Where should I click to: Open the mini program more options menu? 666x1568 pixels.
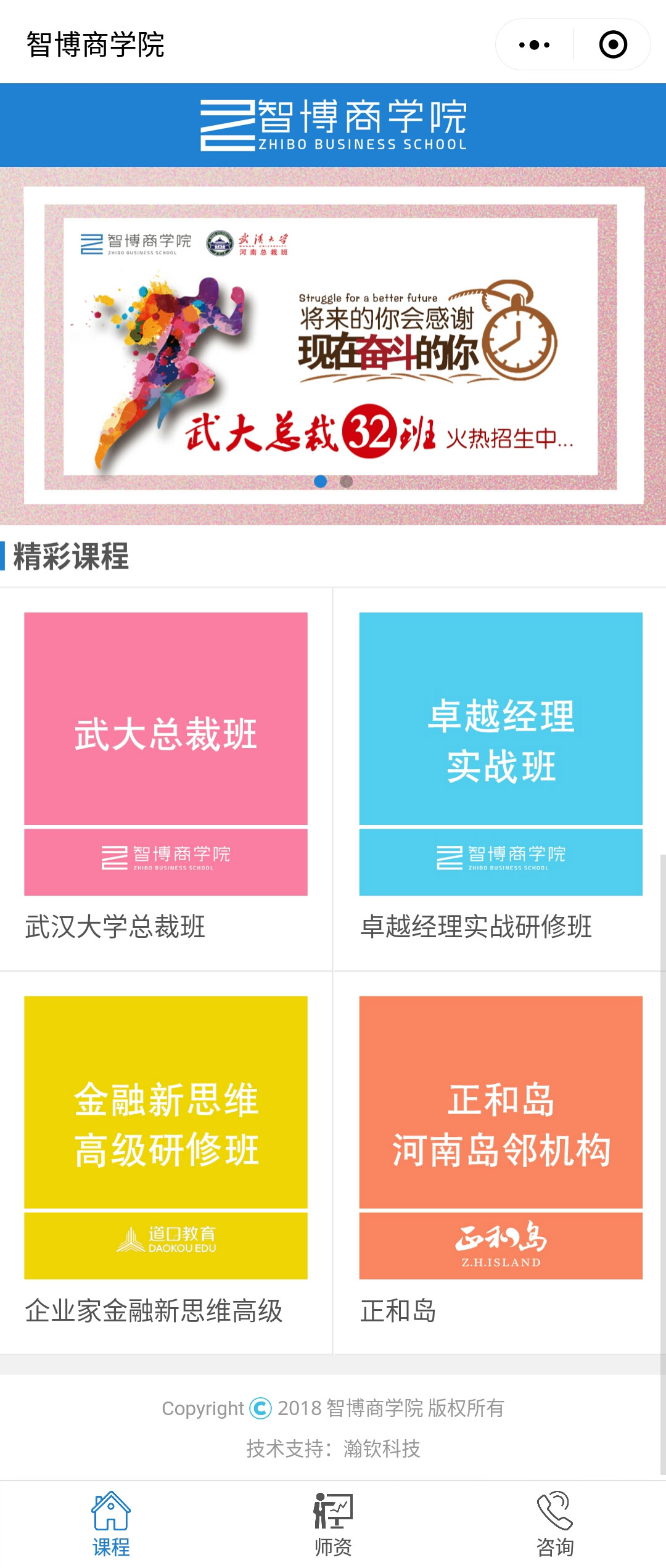point(534,45)
